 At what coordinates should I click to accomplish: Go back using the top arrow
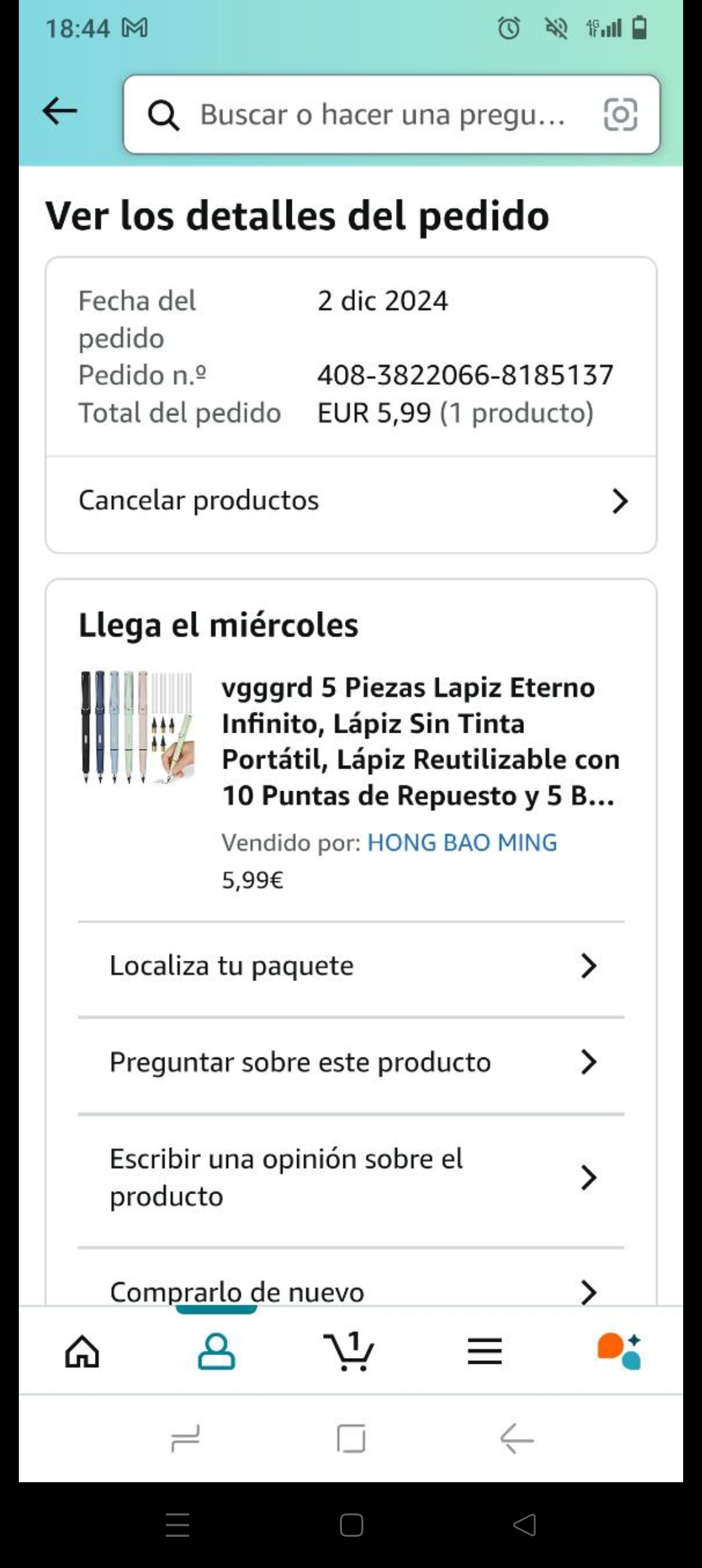[60, 111]
